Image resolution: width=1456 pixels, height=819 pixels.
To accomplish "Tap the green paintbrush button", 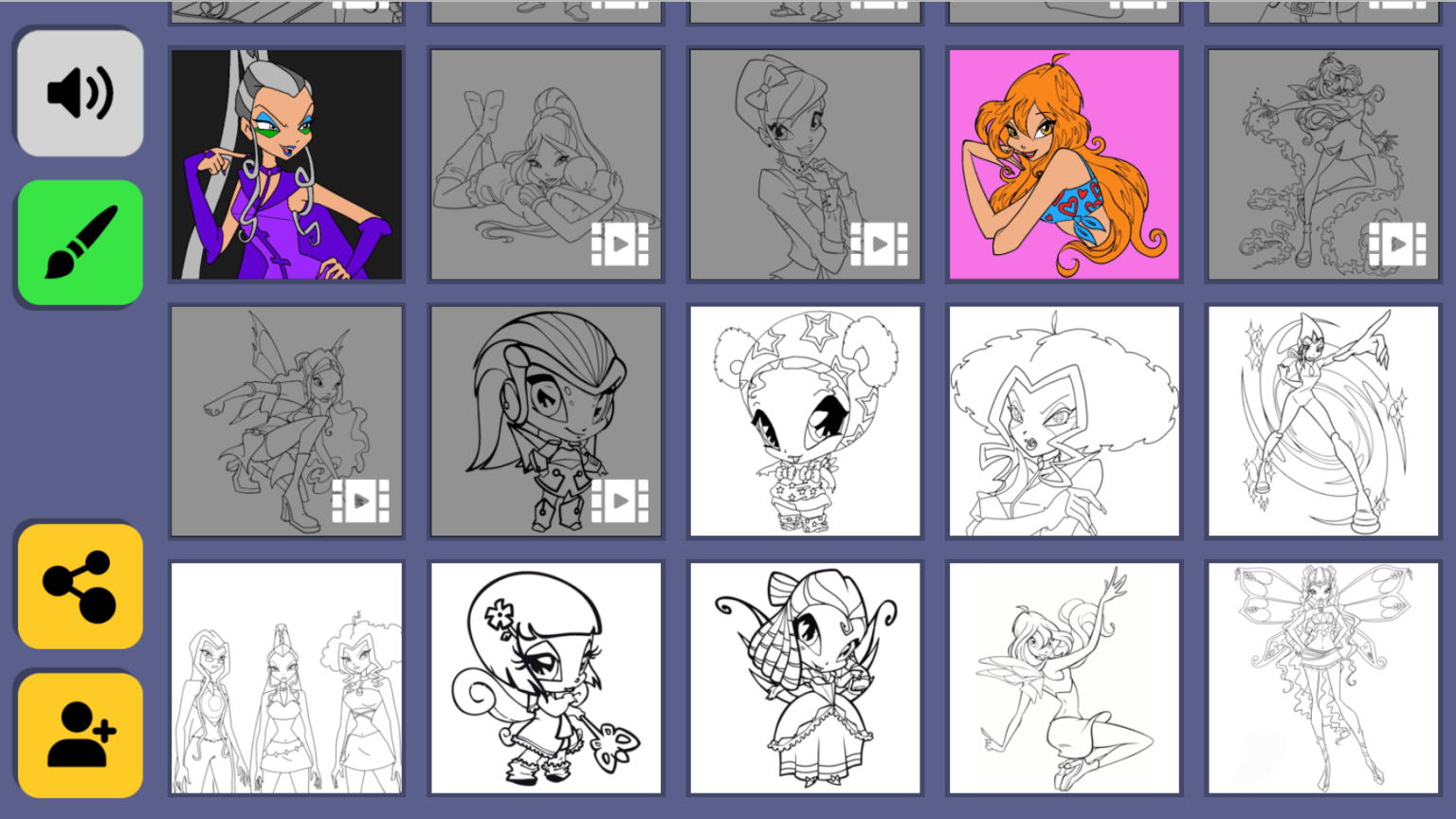I will coord(81,243).
